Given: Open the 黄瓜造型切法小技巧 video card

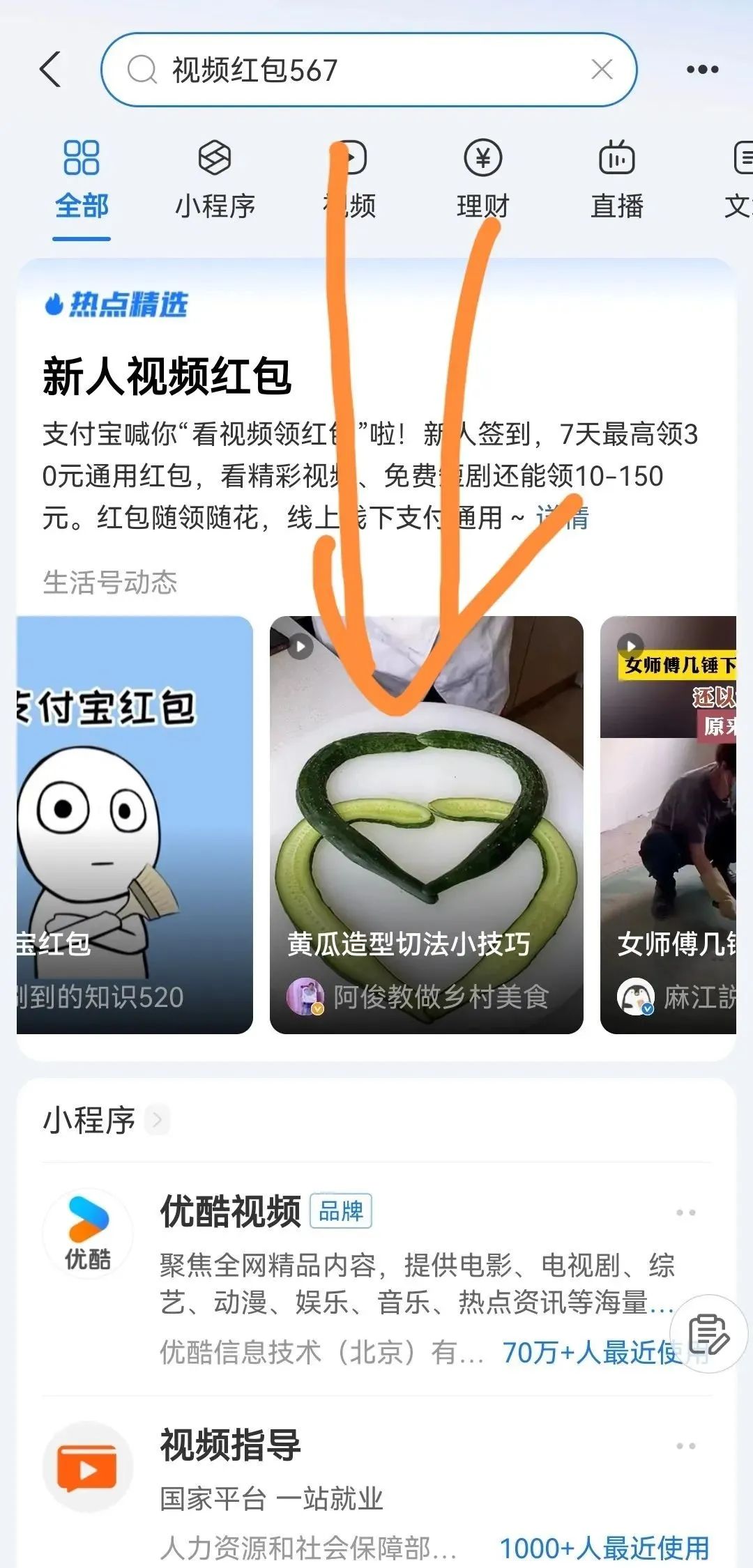Looking at the screenshot, I should coord(426,824).
